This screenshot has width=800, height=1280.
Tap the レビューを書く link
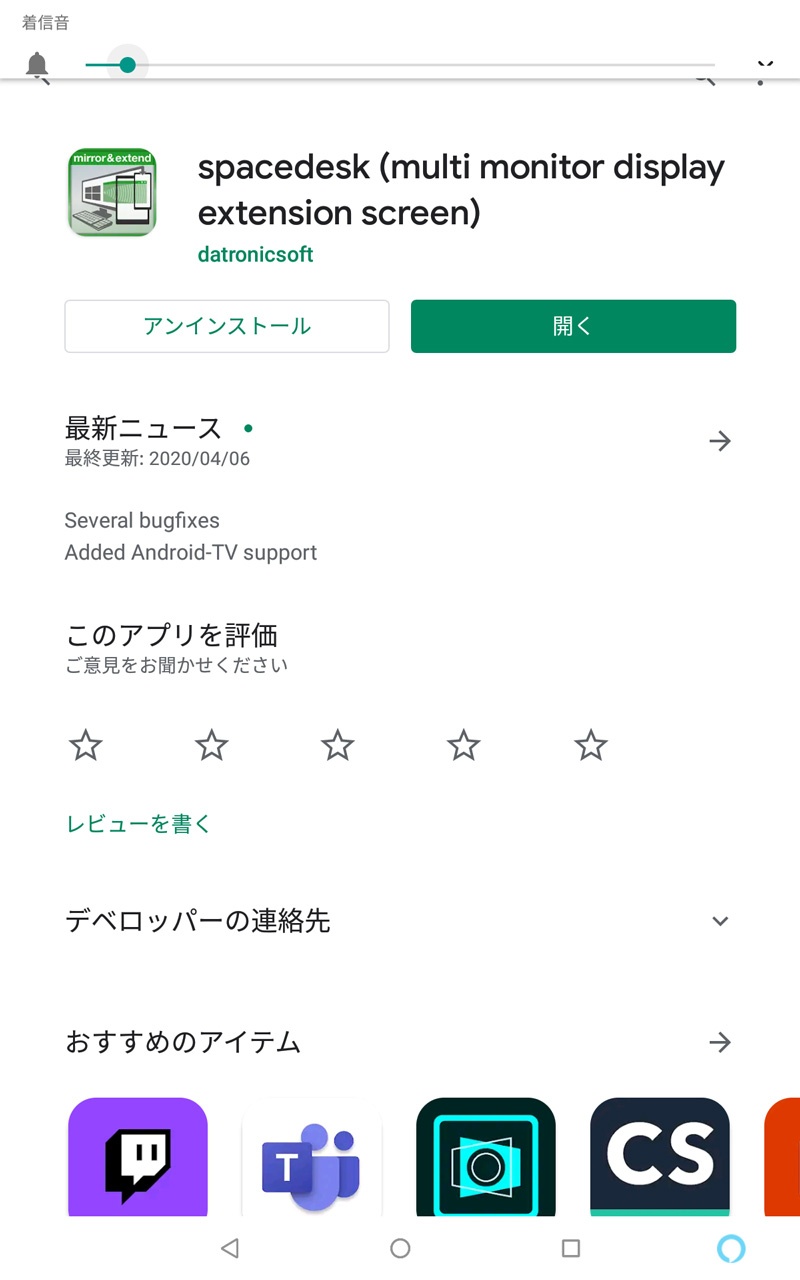139,824
